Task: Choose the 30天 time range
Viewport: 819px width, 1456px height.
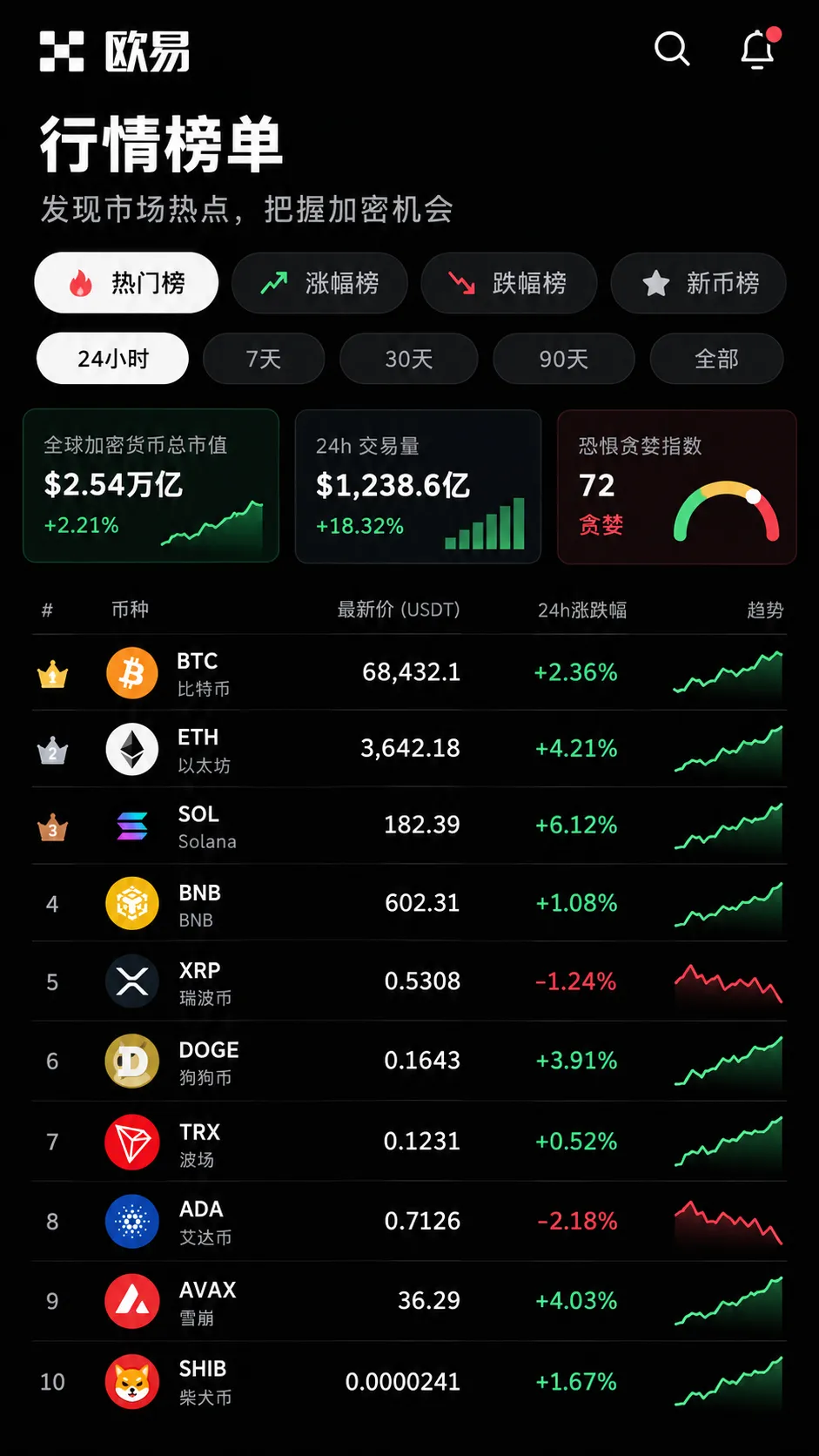Action: [409, 359]
